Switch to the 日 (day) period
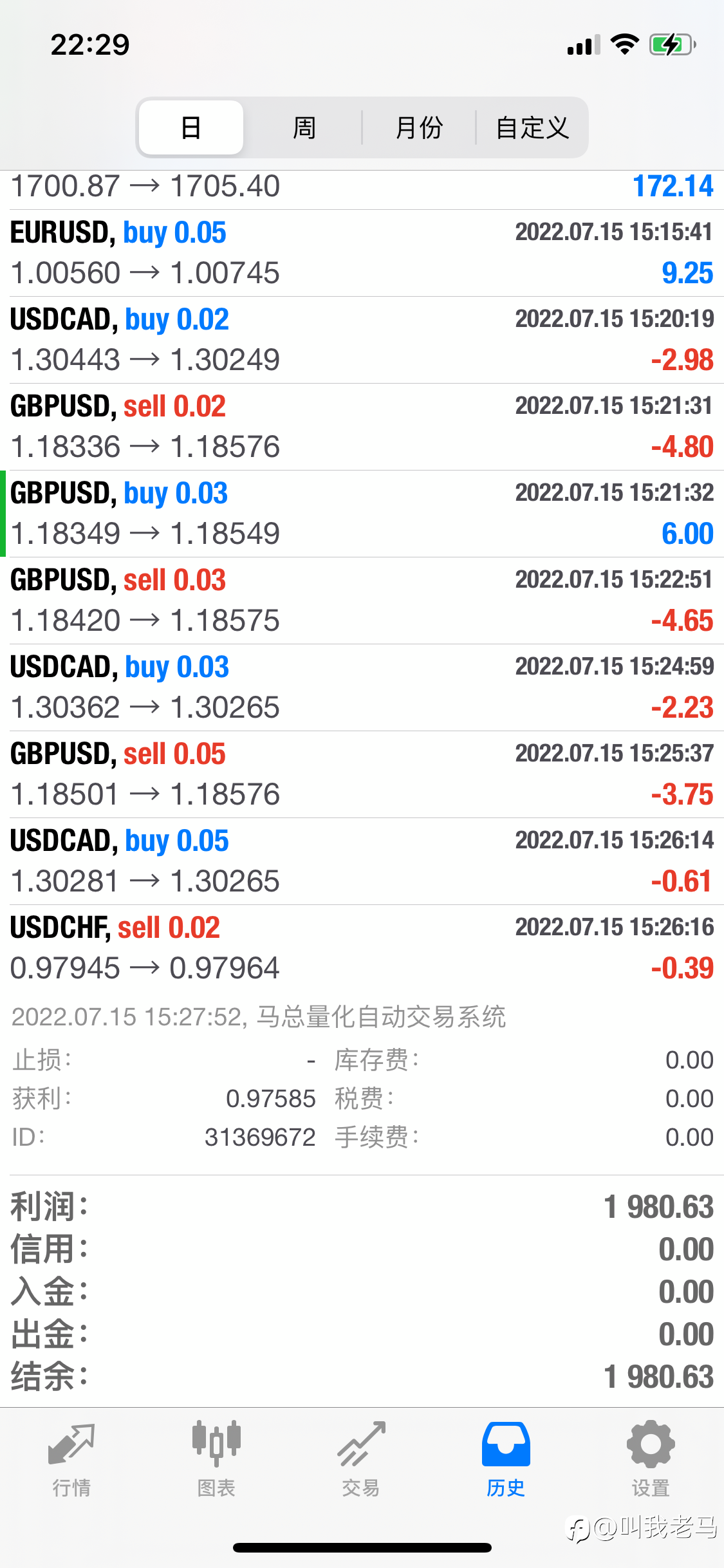Screen dimensions: 724x1568 (x=191, y=127)
